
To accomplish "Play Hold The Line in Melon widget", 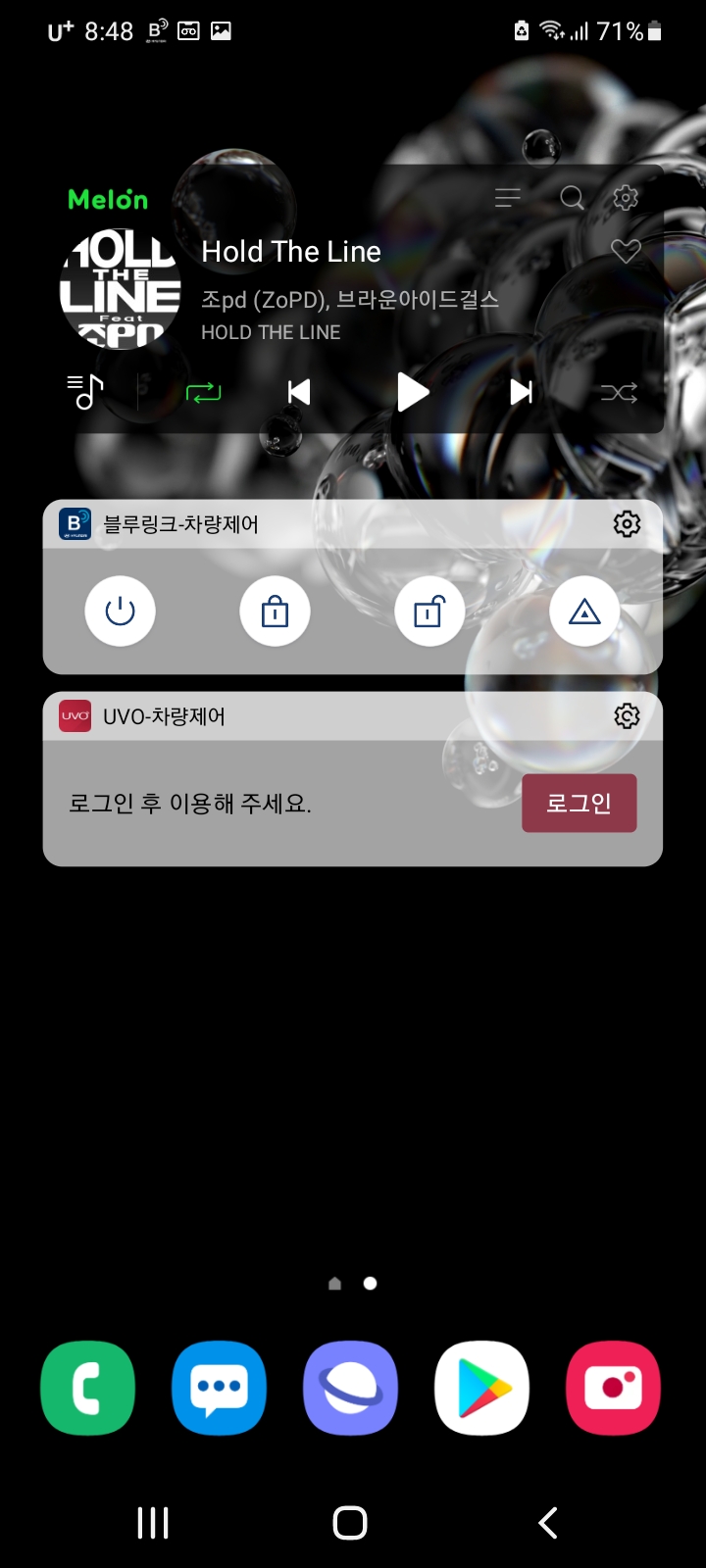I will tap(413, 393).
